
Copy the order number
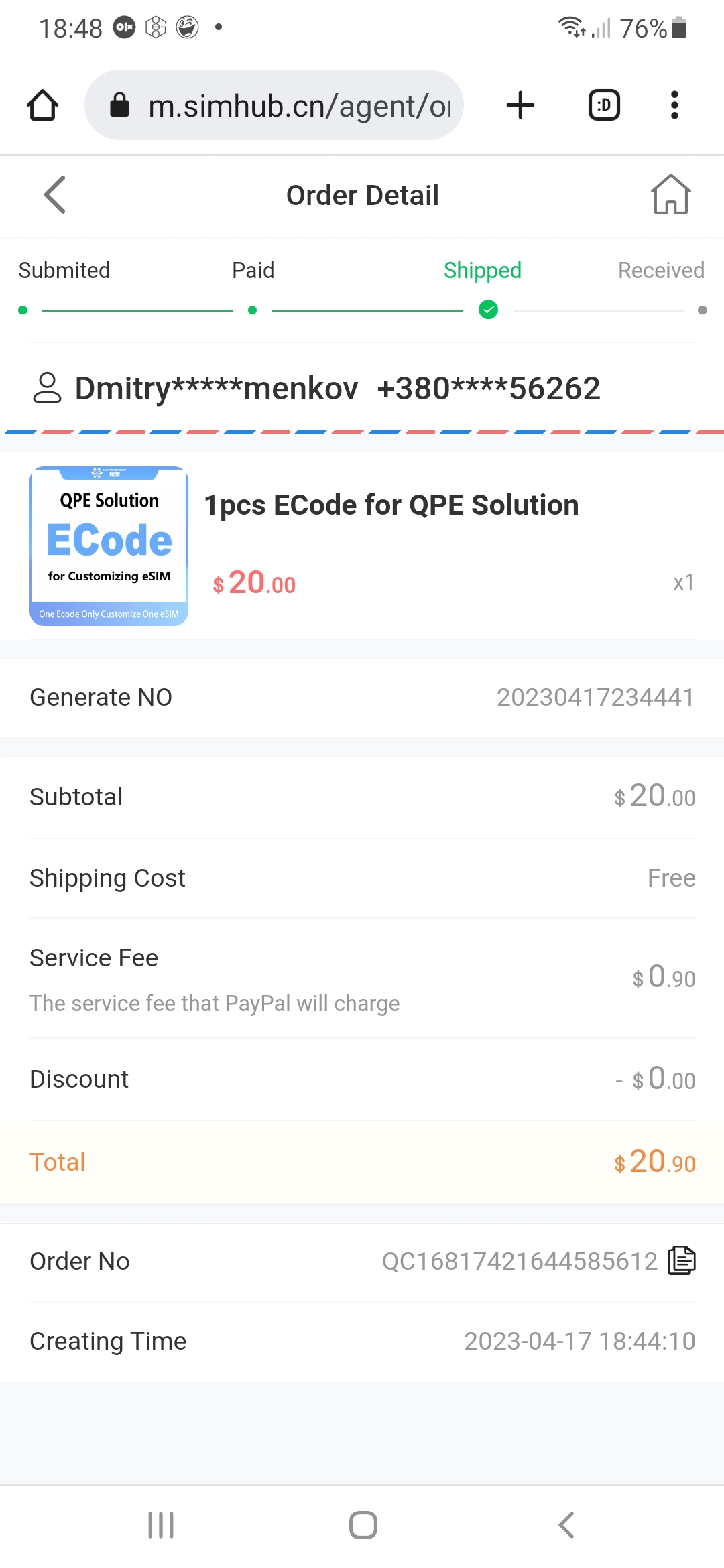tap(682, 1260)
